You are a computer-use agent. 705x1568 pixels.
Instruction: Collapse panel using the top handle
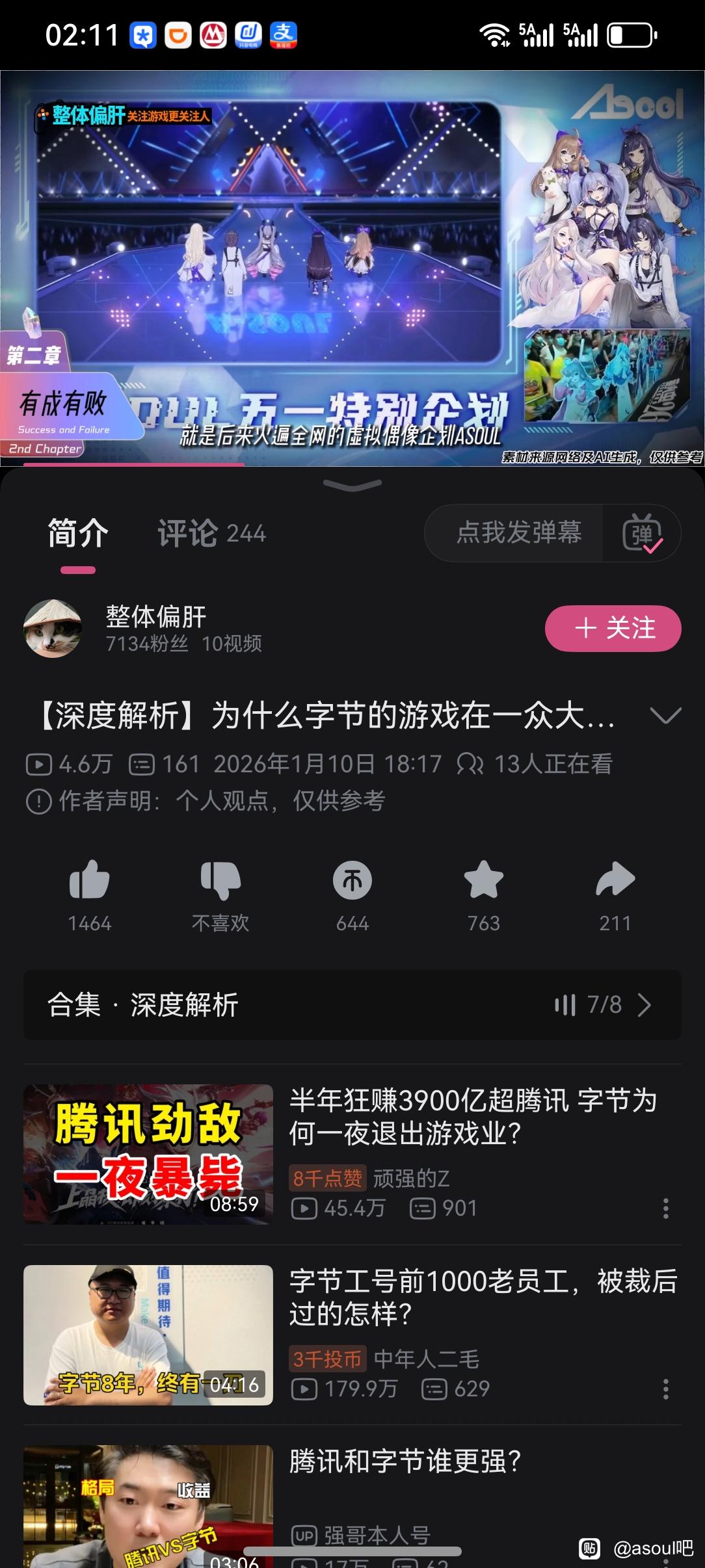352,485
